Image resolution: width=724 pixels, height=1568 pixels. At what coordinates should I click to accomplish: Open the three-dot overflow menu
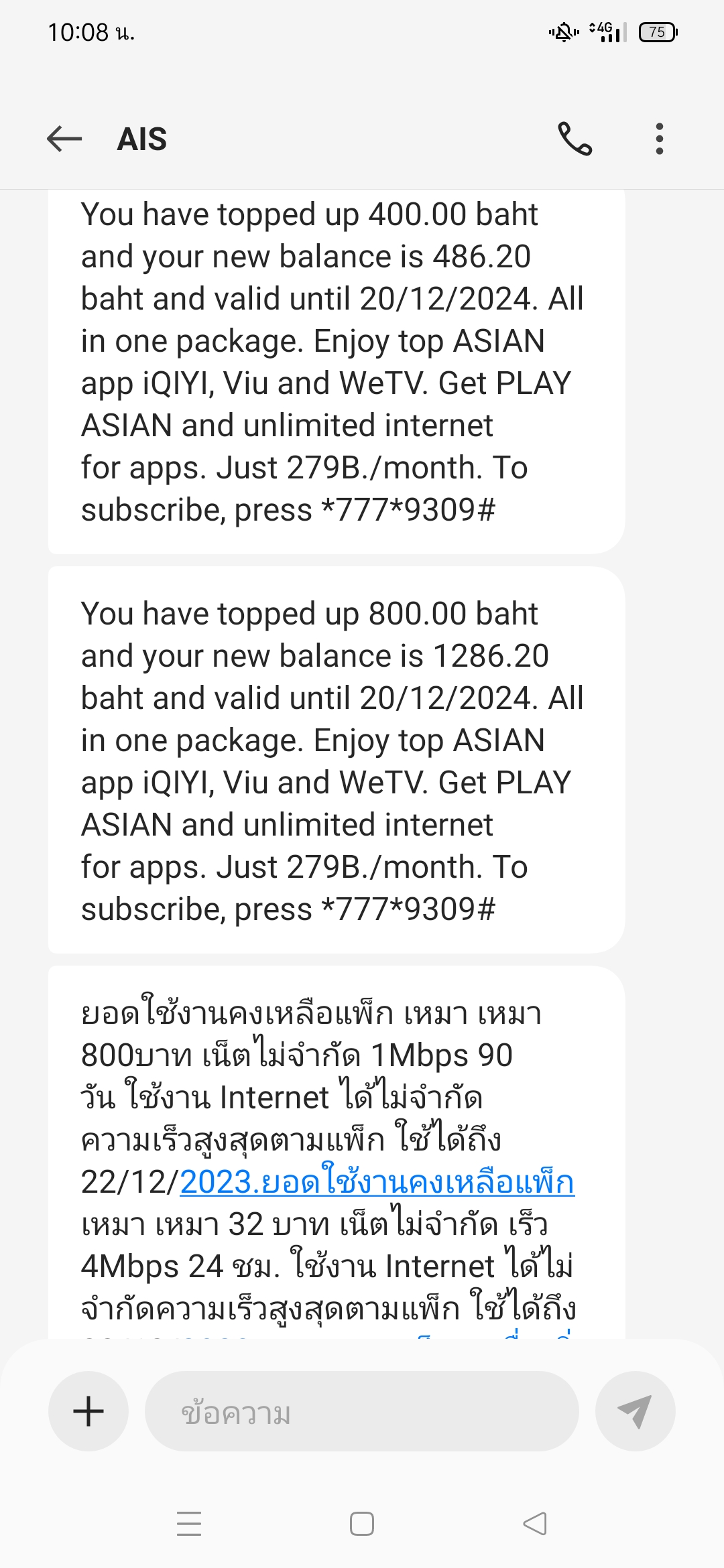click(660, 139)
